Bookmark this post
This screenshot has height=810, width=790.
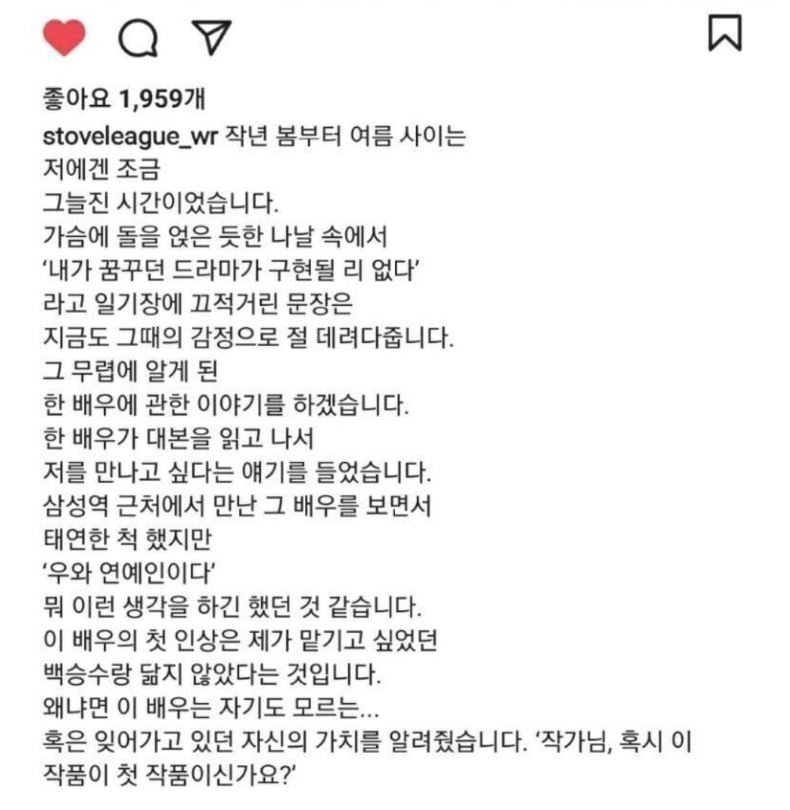point(724,34)
